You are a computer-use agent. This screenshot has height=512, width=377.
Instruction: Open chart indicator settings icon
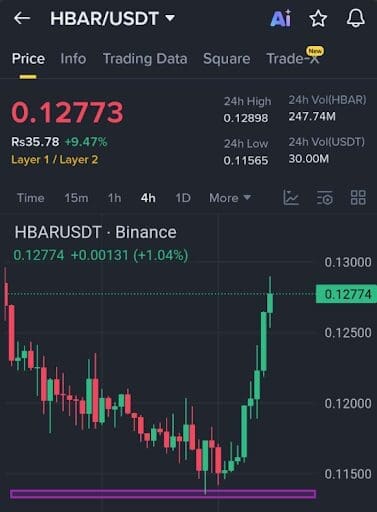tap(324, 198)
